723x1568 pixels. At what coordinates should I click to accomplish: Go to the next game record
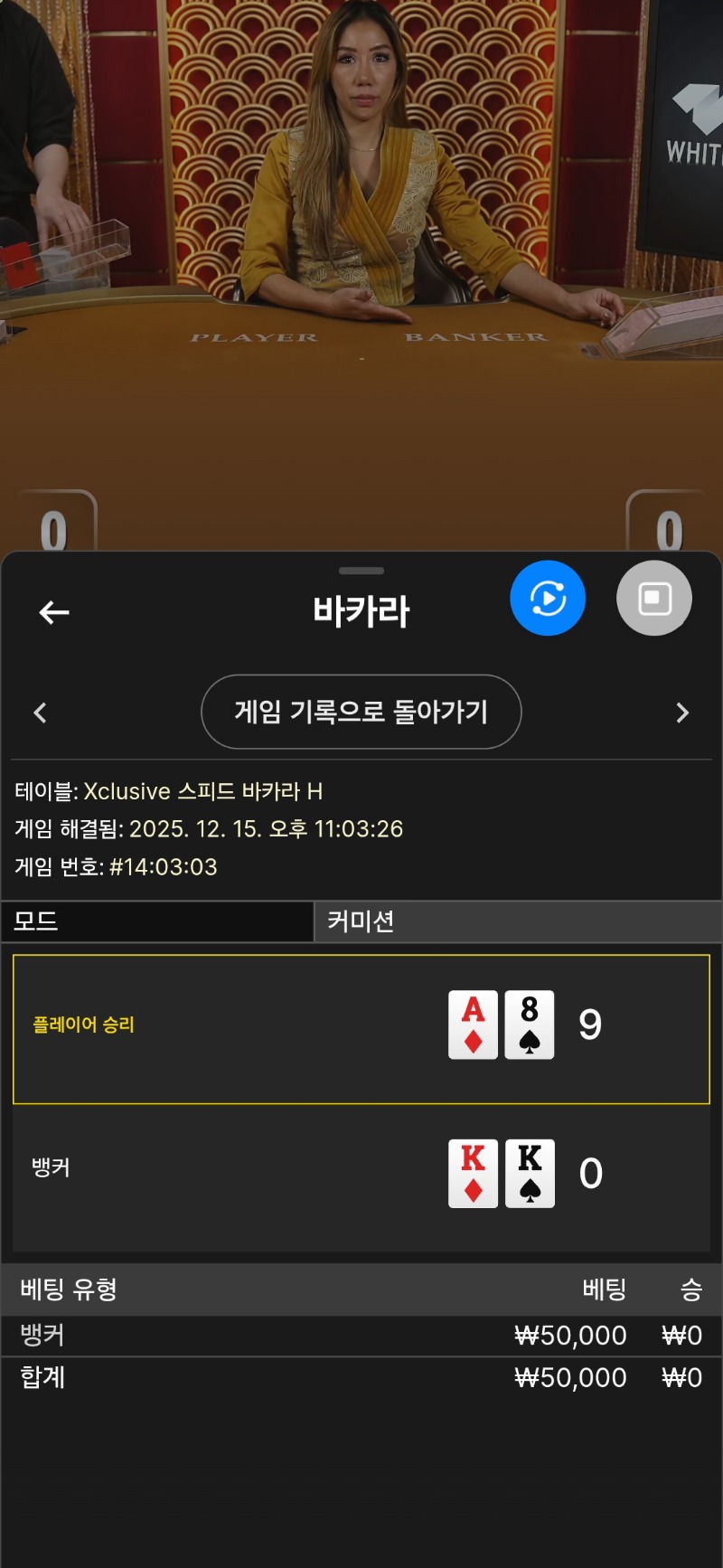tap(682, 713)
